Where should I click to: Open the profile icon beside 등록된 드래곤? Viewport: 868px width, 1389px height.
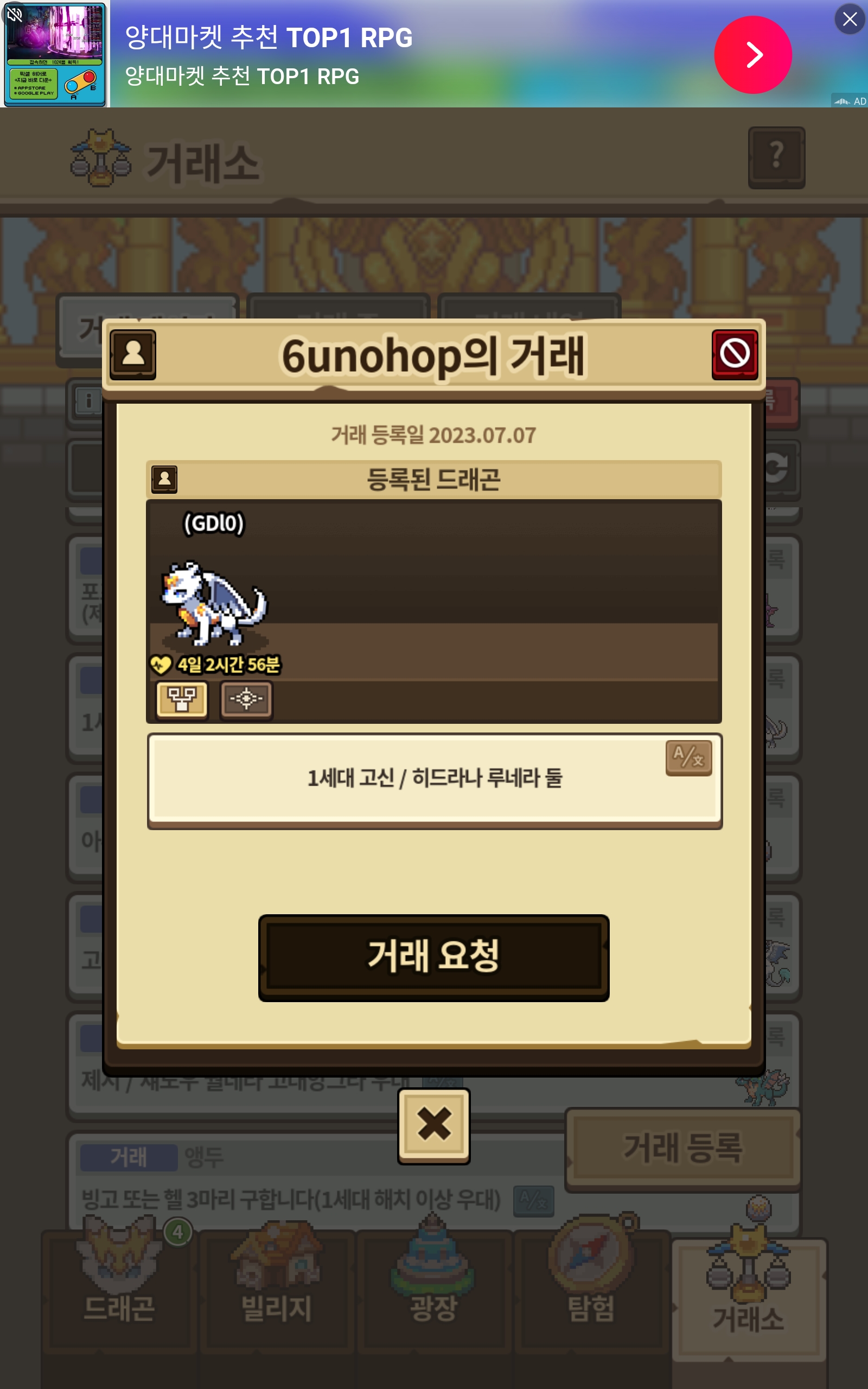164,479
